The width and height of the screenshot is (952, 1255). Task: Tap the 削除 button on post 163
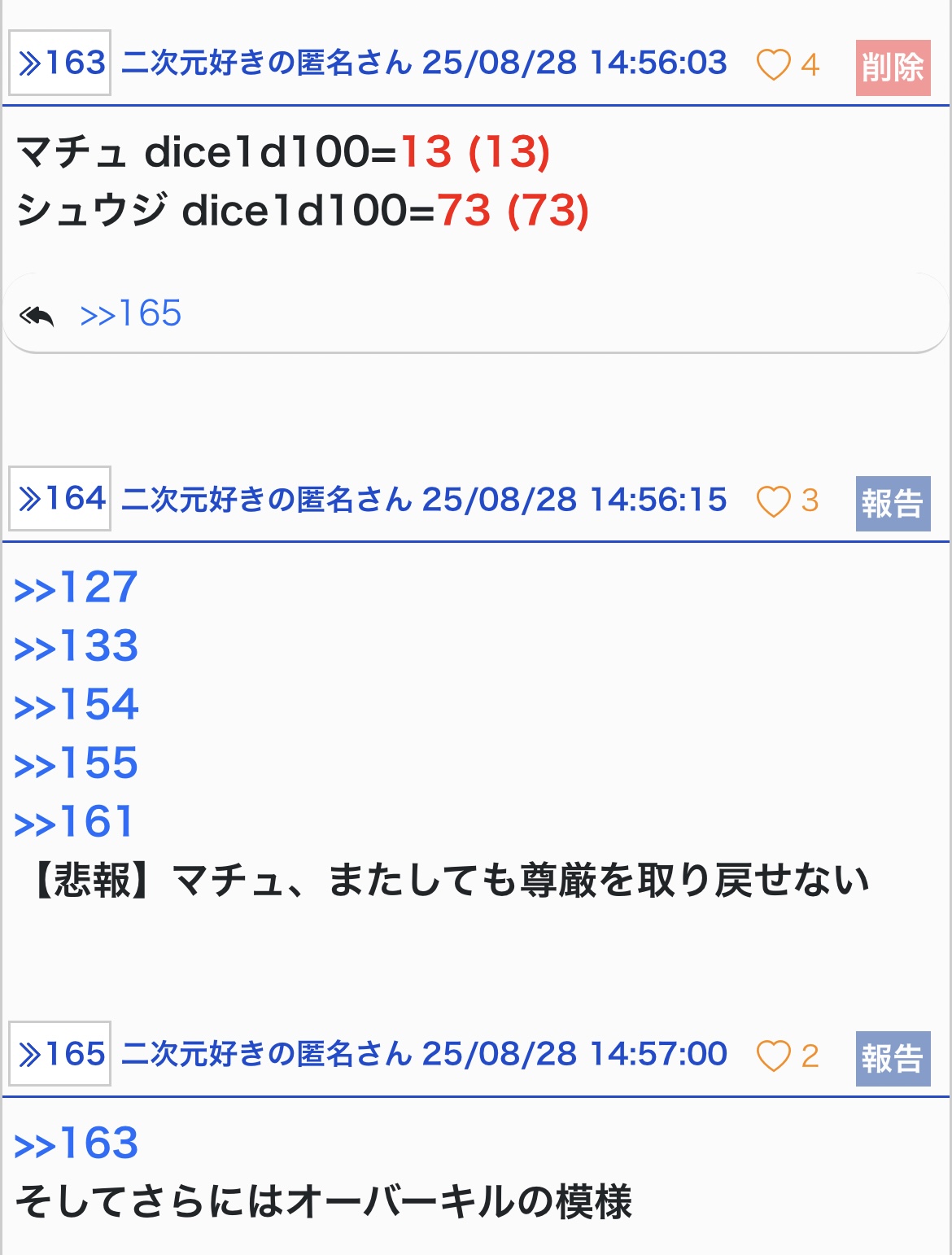point(893,68)
